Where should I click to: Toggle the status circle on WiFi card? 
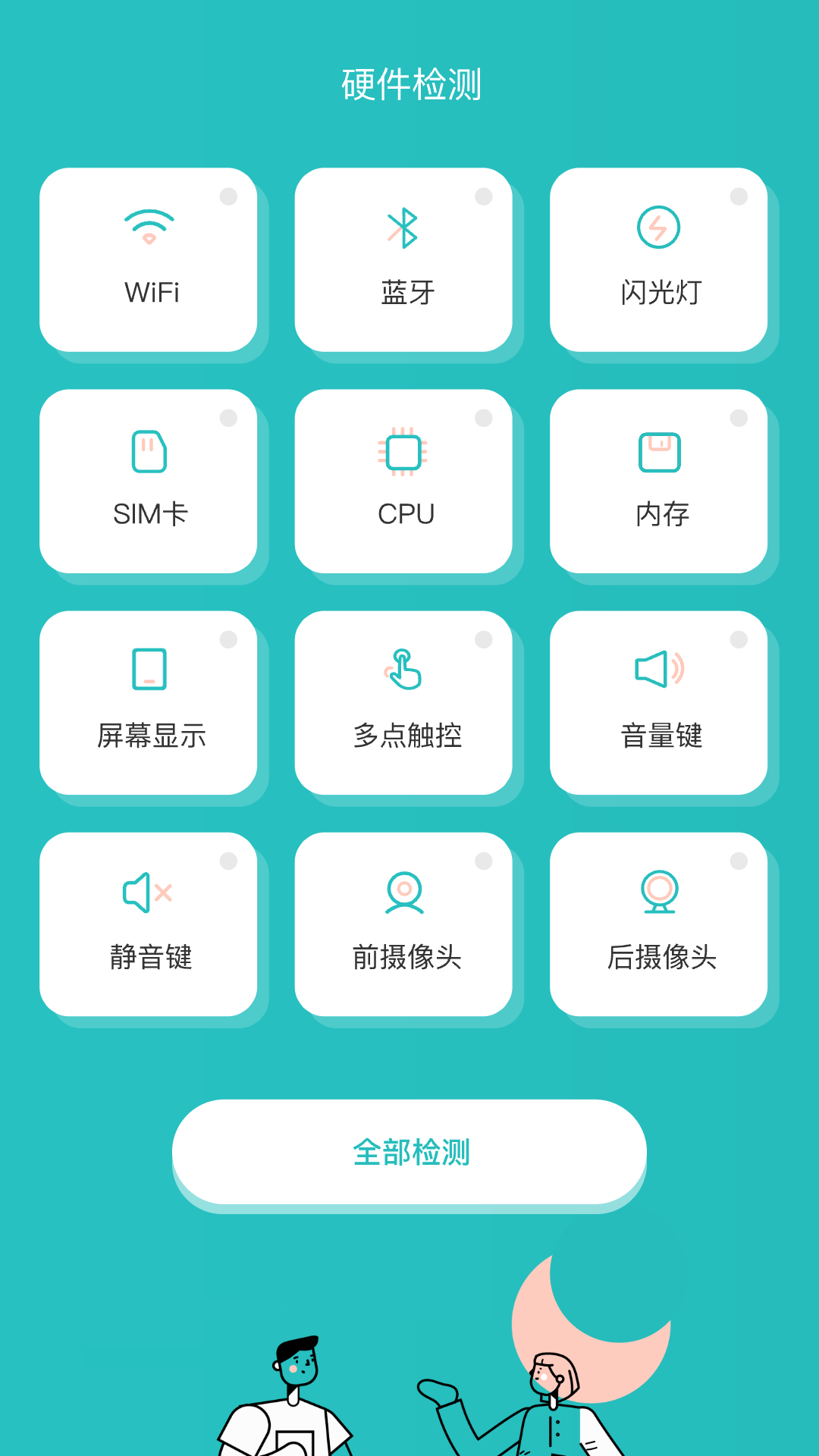[x=227, y=195]
